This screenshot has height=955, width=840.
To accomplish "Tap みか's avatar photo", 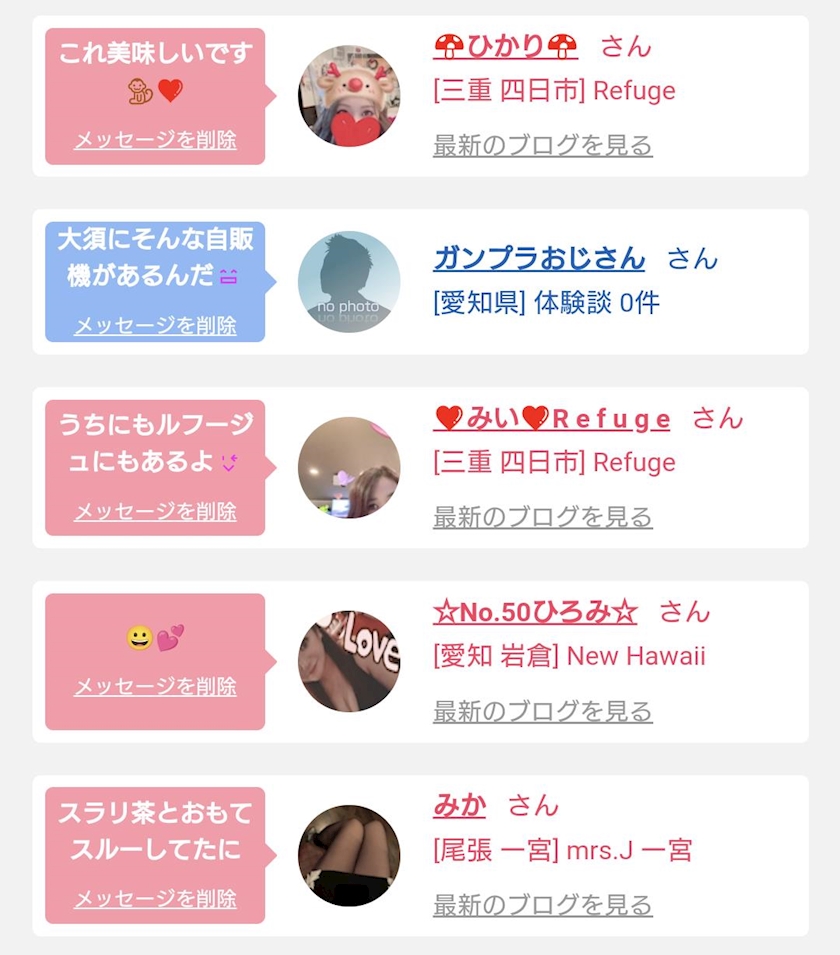I will (349, 856).
